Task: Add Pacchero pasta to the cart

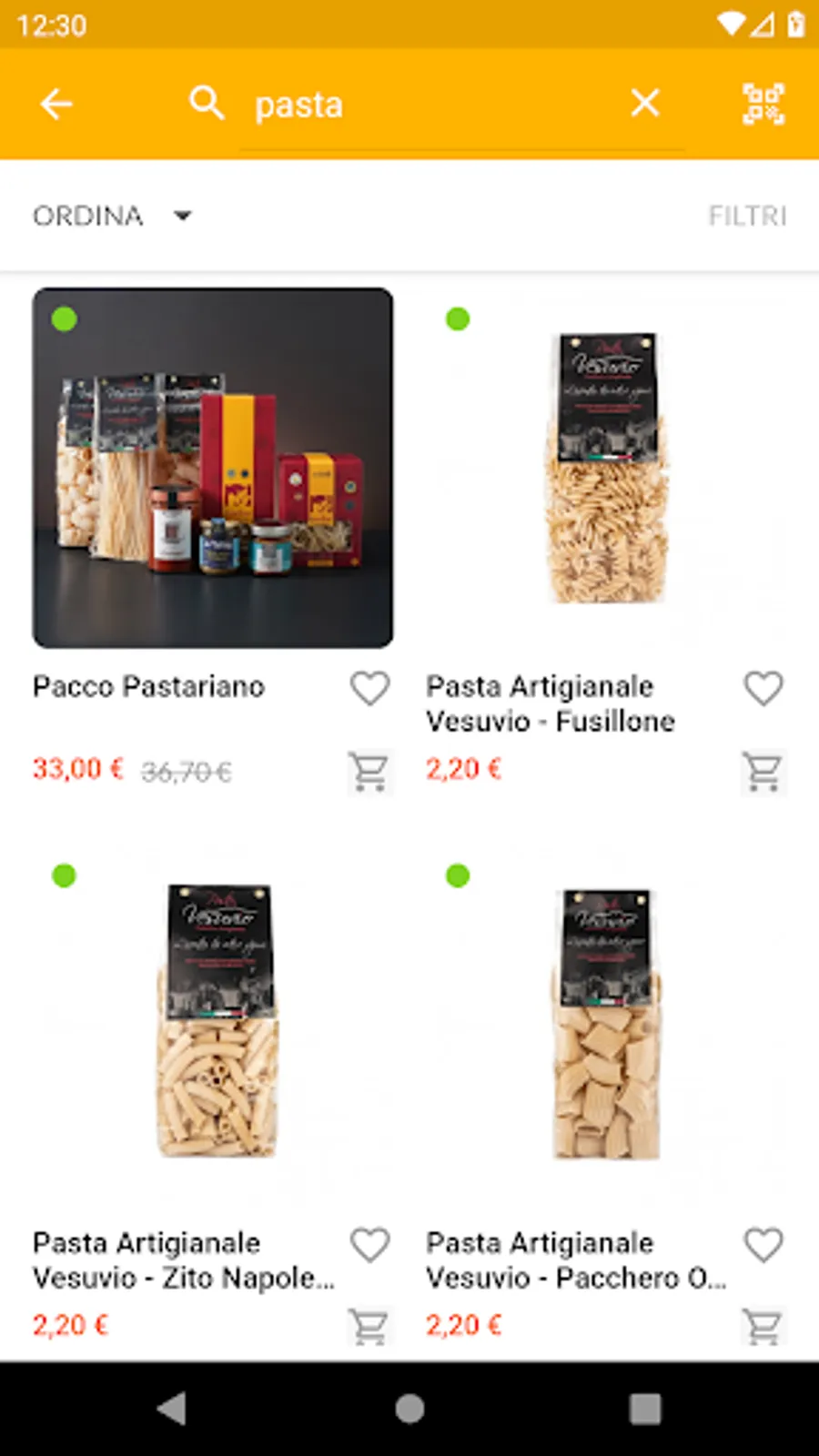Action: (x=763, y=1327)
